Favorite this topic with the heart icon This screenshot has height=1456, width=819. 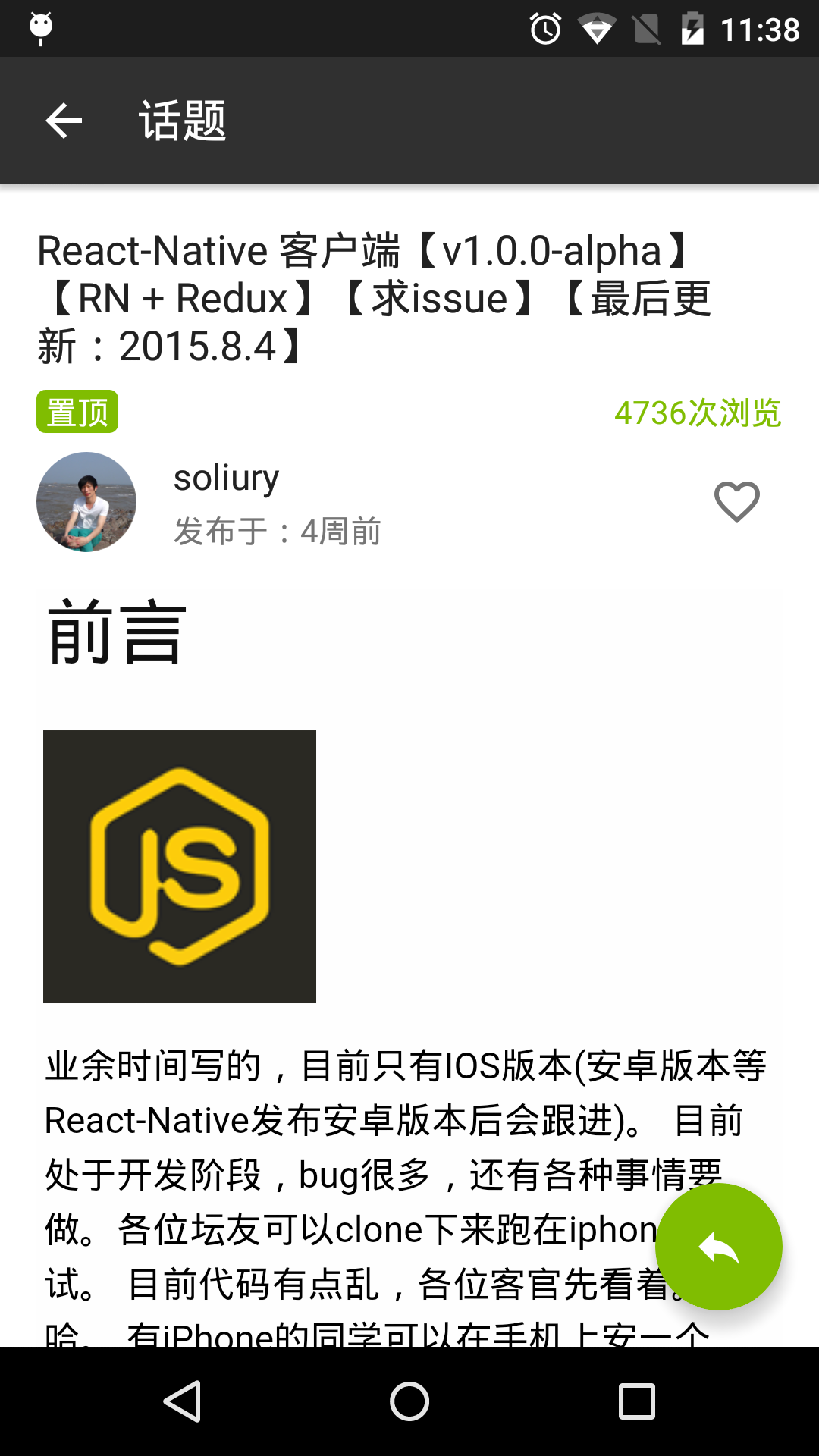point(736,501)
